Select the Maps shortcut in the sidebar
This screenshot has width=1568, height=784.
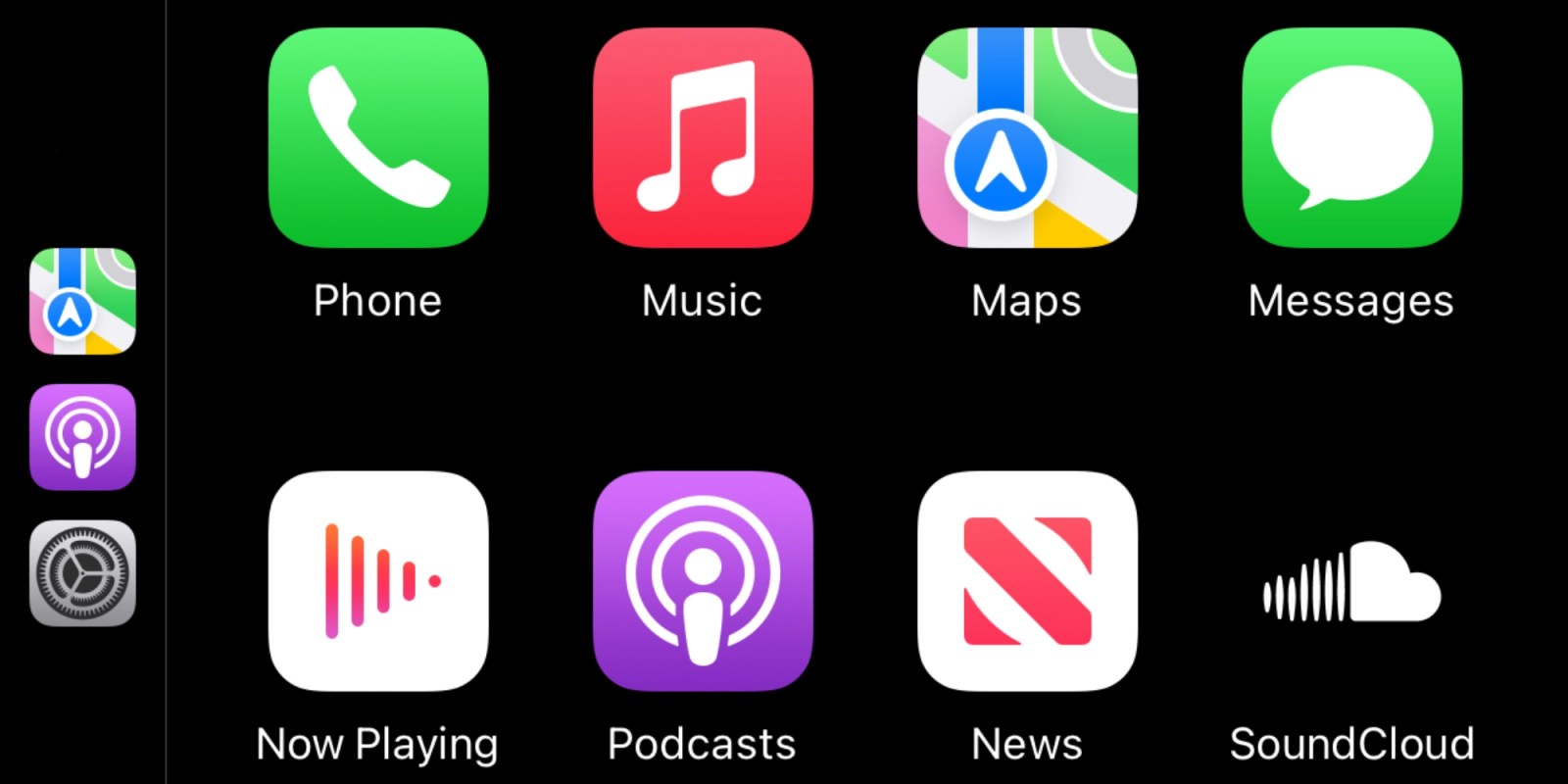[x=82, y=301]
